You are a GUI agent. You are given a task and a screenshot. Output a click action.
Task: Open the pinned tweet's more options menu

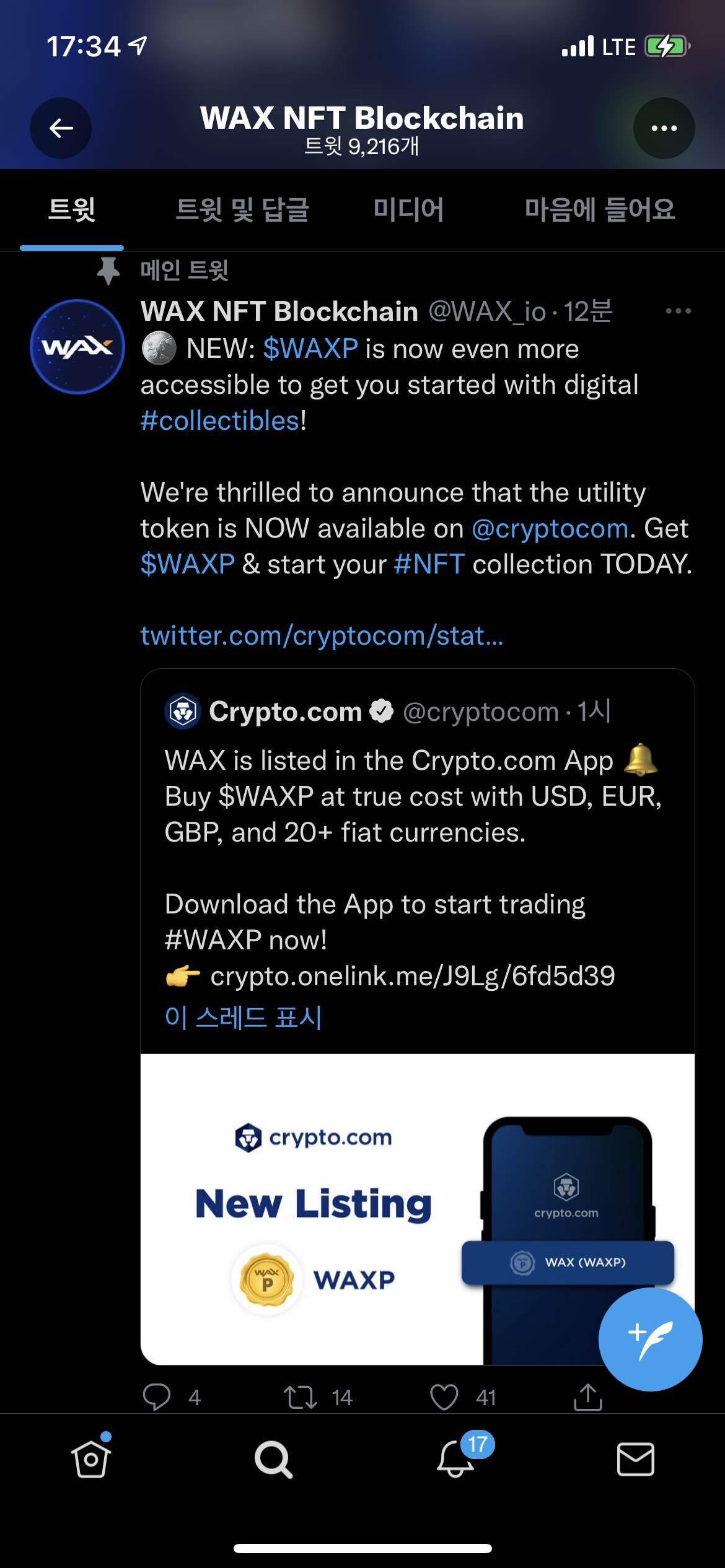click(678, 311)
